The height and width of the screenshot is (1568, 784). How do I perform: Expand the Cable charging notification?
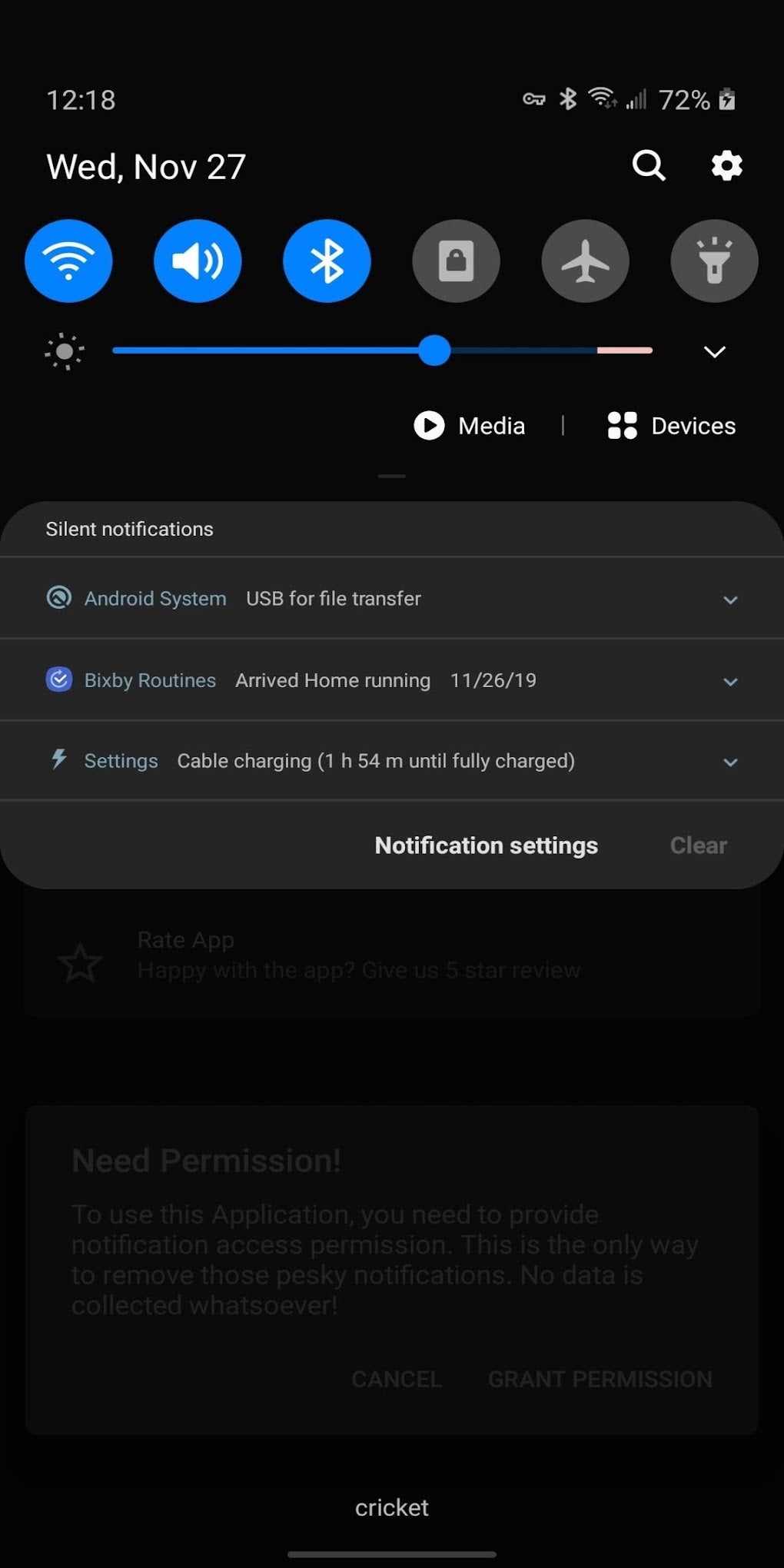tap(730, 762)
